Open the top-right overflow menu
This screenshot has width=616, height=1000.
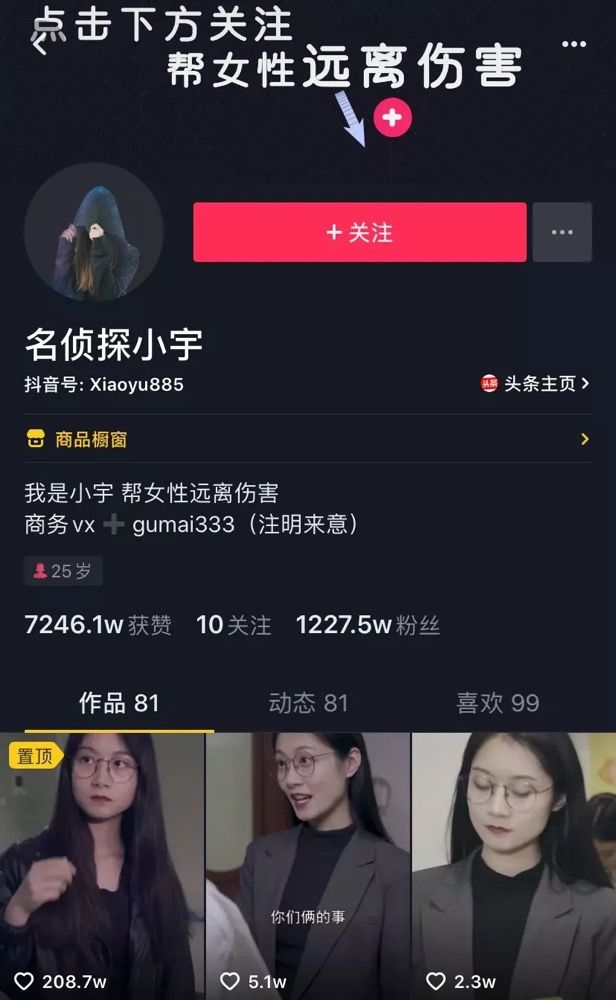pyautogui.click(x=574, y=44)
